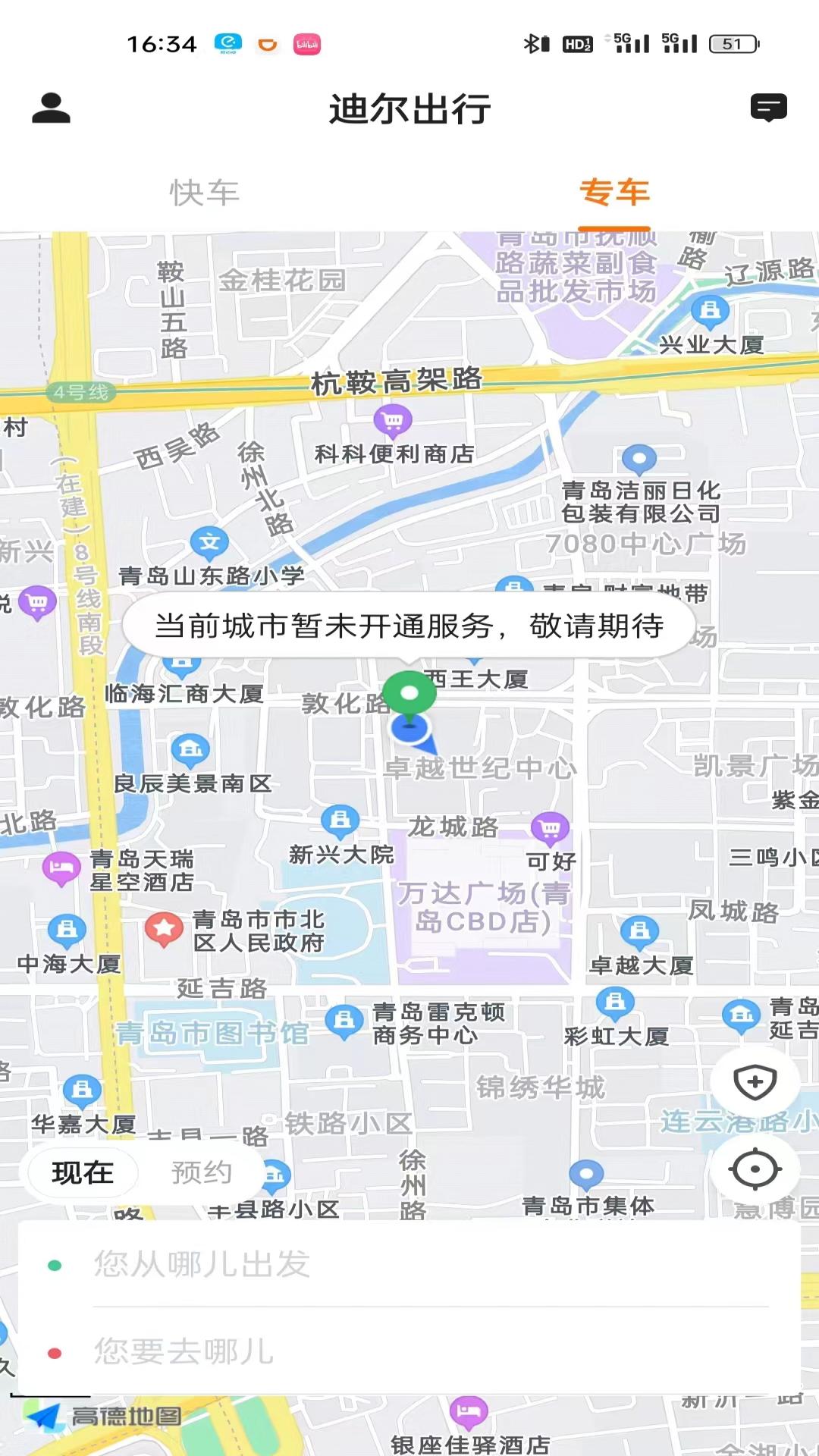This screenshot has height=1456, width=819.
Task: Select the 专车 tab
Action: click(614, 193)
